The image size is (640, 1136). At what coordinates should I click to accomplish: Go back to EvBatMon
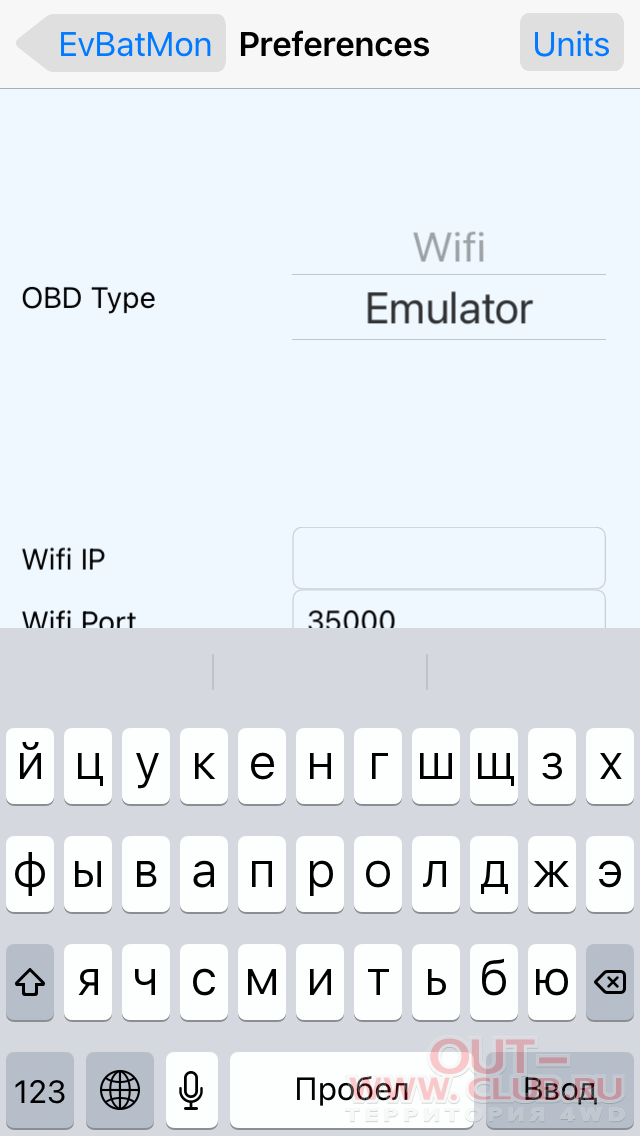pos(122,43)
